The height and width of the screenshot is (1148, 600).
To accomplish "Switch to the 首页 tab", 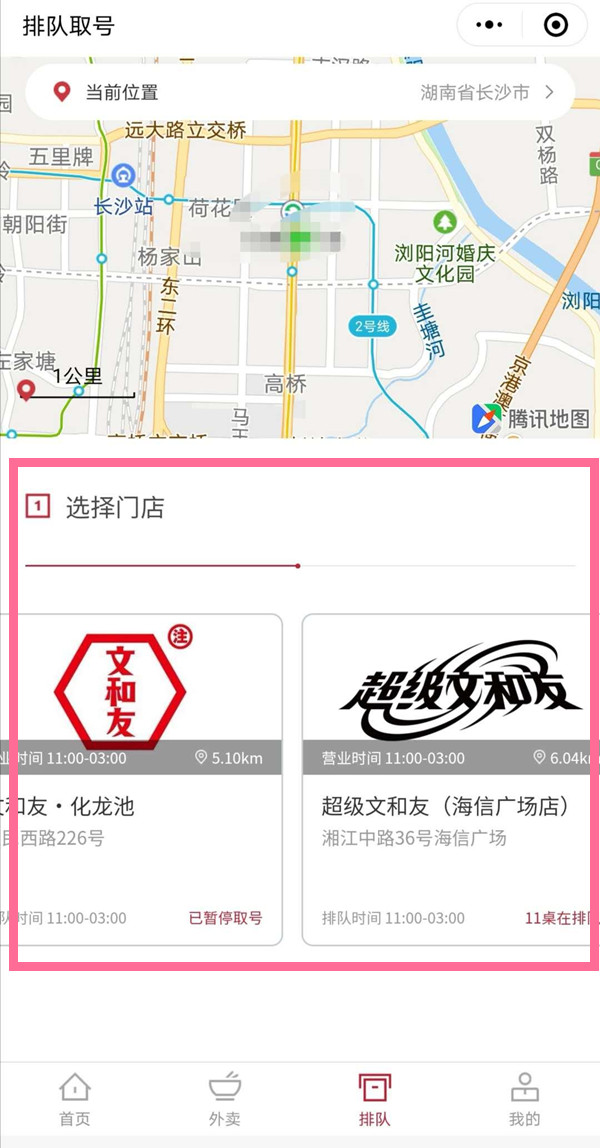I will 75,1099.
